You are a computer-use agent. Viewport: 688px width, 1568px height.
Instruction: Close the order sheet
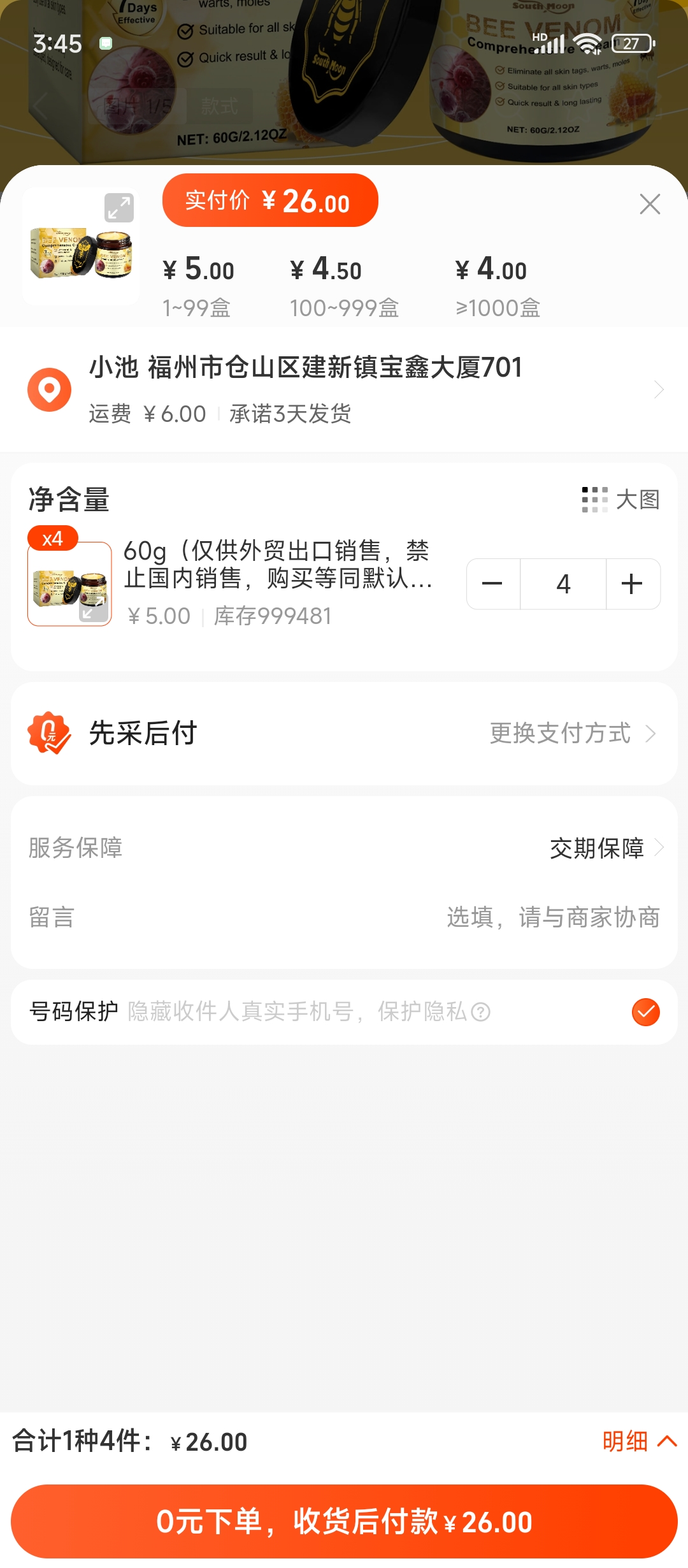(650, 204)
